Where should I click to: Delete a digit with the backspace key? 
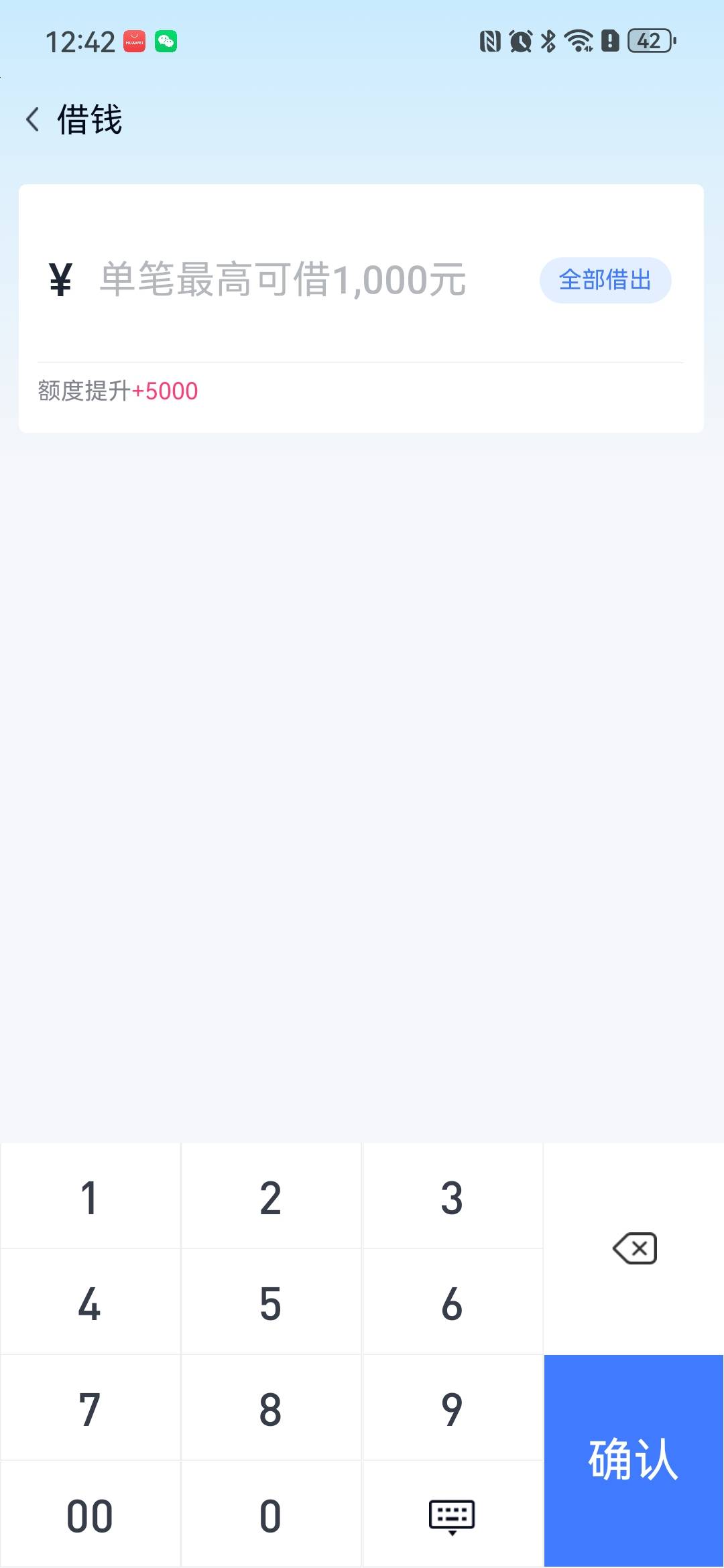633,1248
